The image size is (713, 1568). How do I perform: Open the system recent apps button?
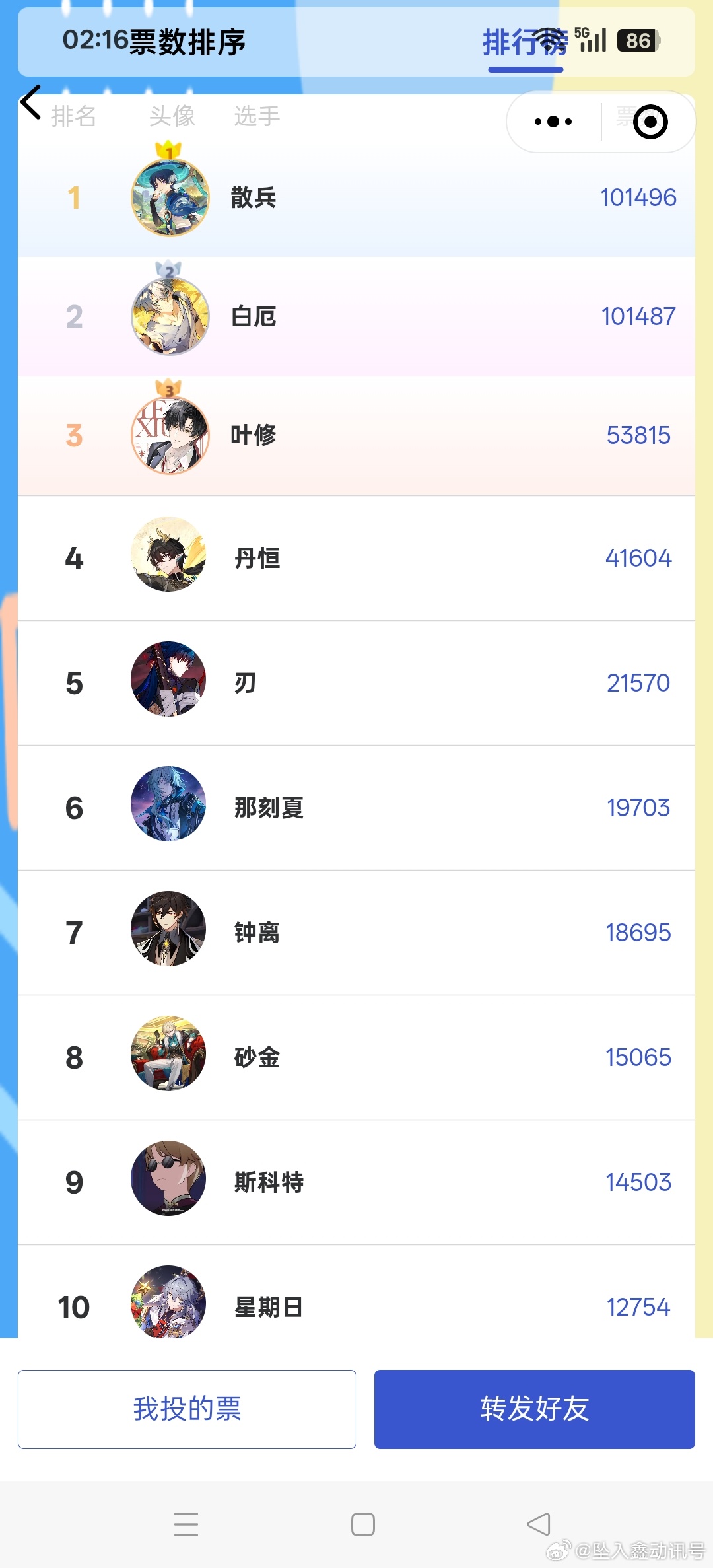tap(186, 1524)
